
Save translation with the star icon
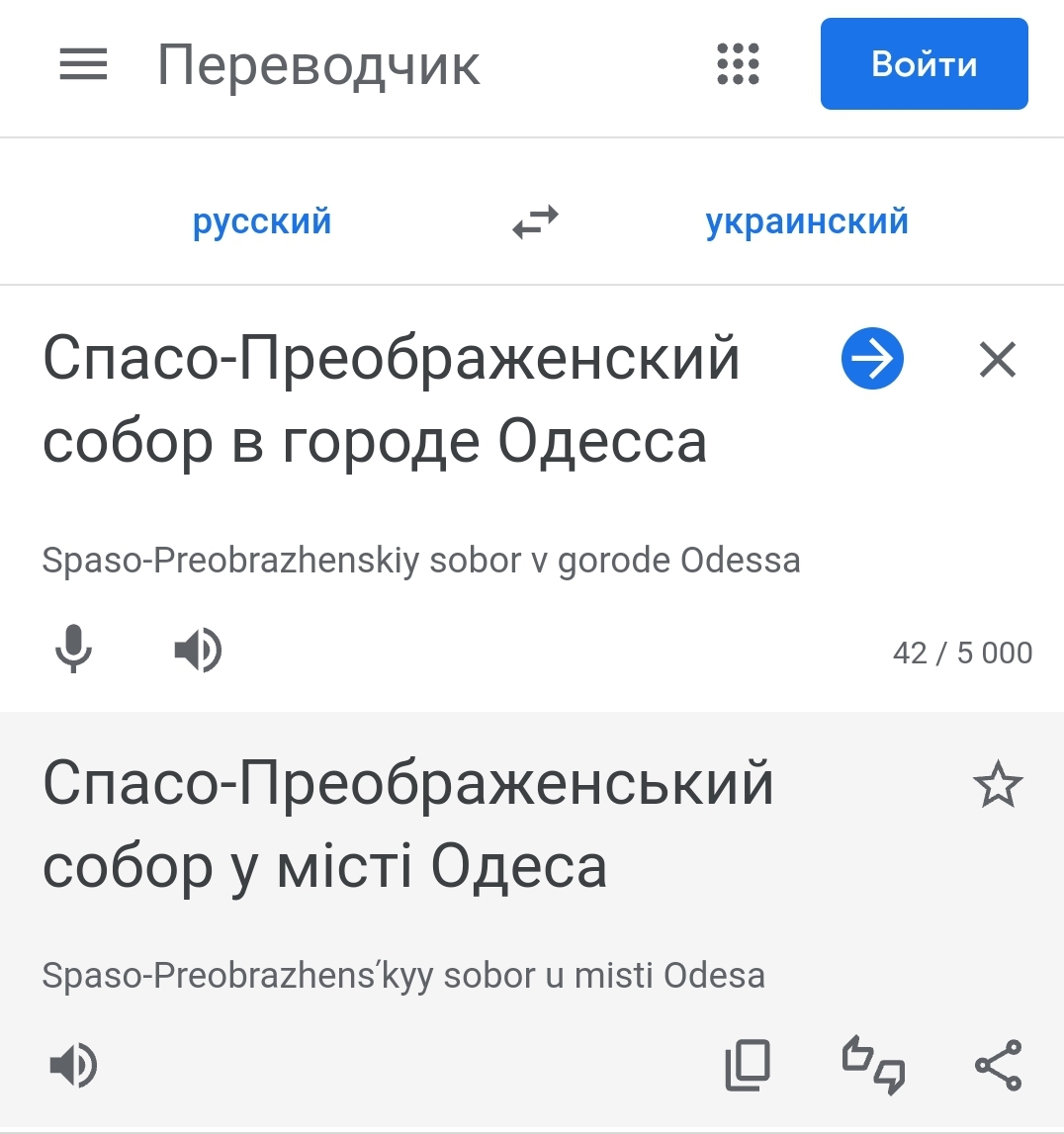tap(997, 786)
